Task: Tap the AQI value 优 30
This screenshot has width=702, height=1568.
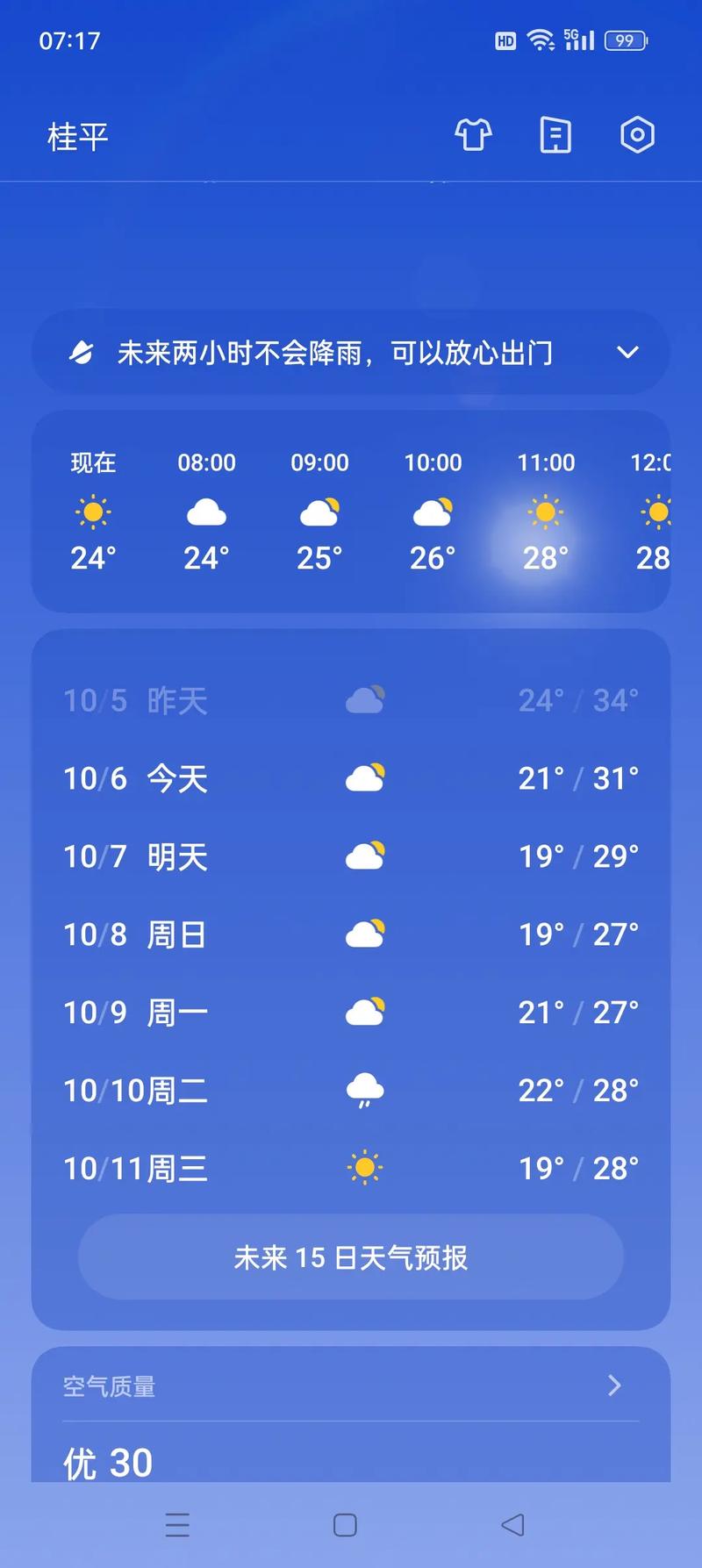Action: [107, 1459]
